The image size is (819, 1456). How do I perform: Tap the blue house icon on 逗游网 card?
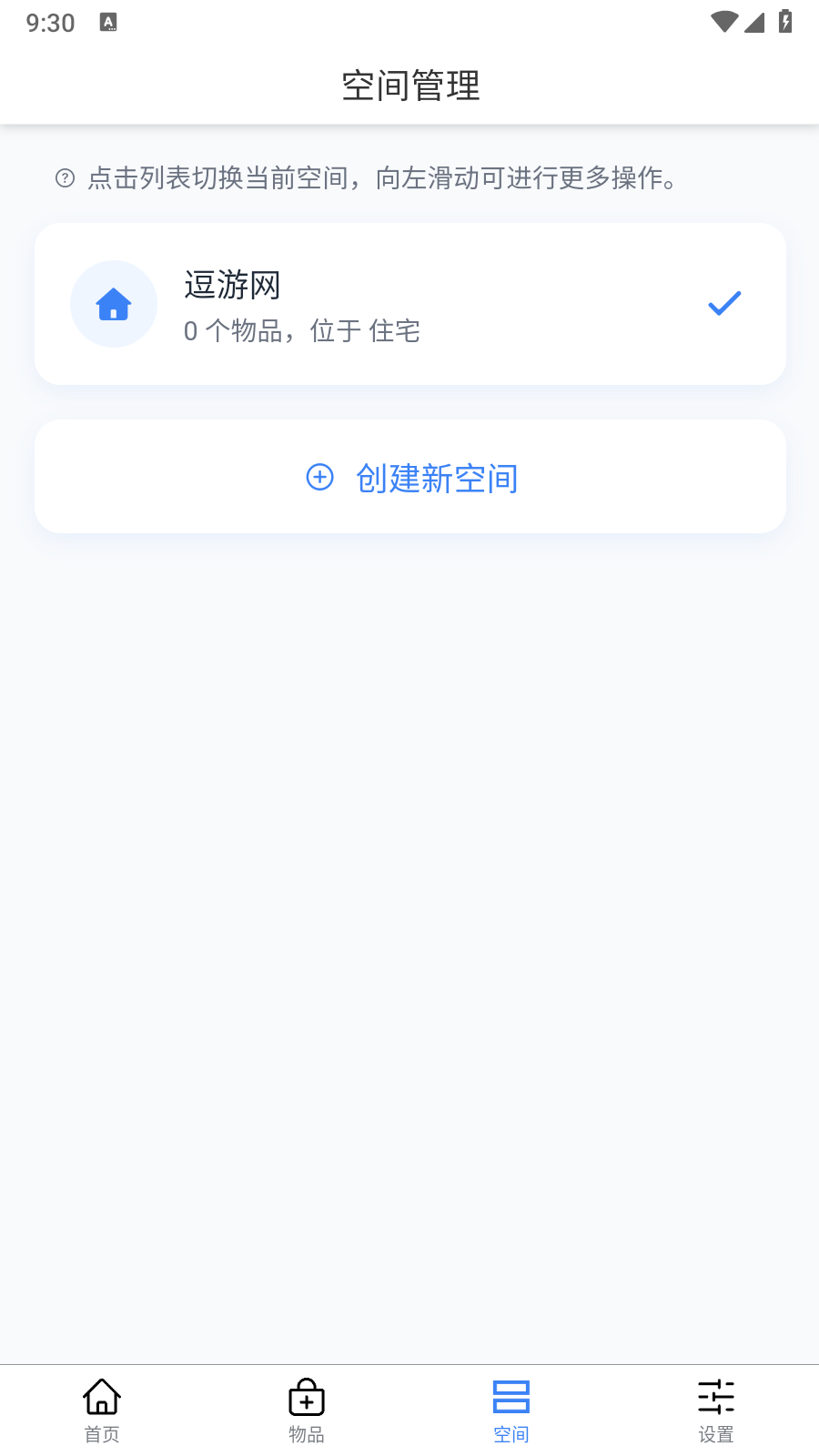point(114,304)
